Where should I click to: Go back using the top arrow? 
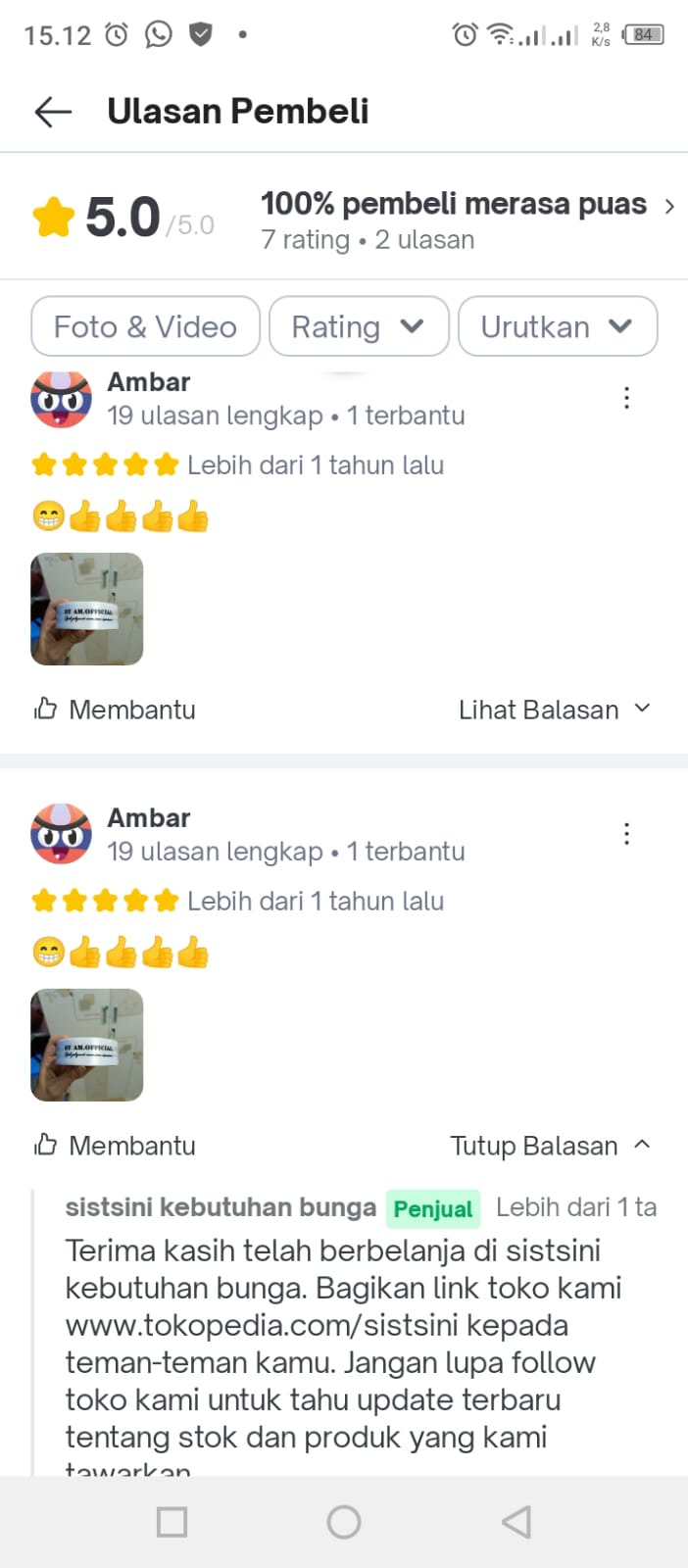(x=53, y=112)
